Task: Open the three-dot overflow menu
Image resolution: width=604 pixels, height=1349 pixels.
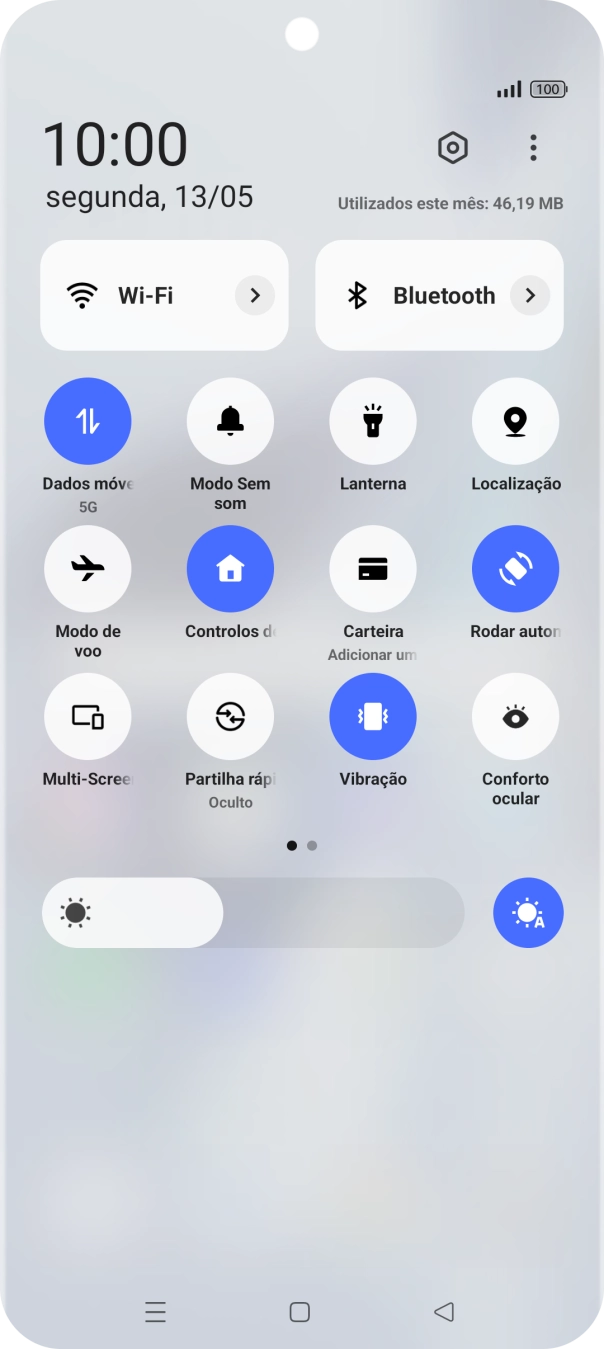Action: [x=533, y=148]
